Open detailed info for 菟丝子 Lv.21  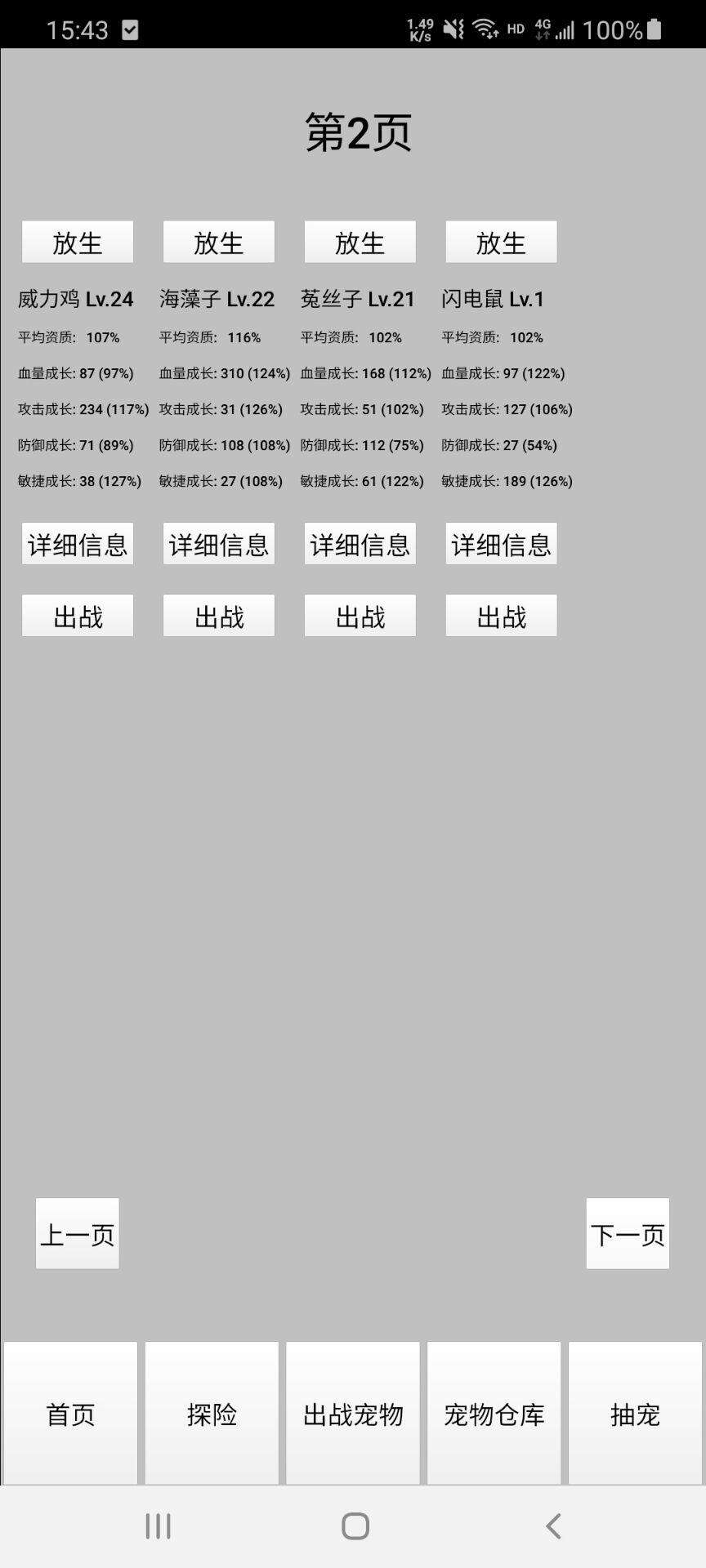click(x=360, y=542)
